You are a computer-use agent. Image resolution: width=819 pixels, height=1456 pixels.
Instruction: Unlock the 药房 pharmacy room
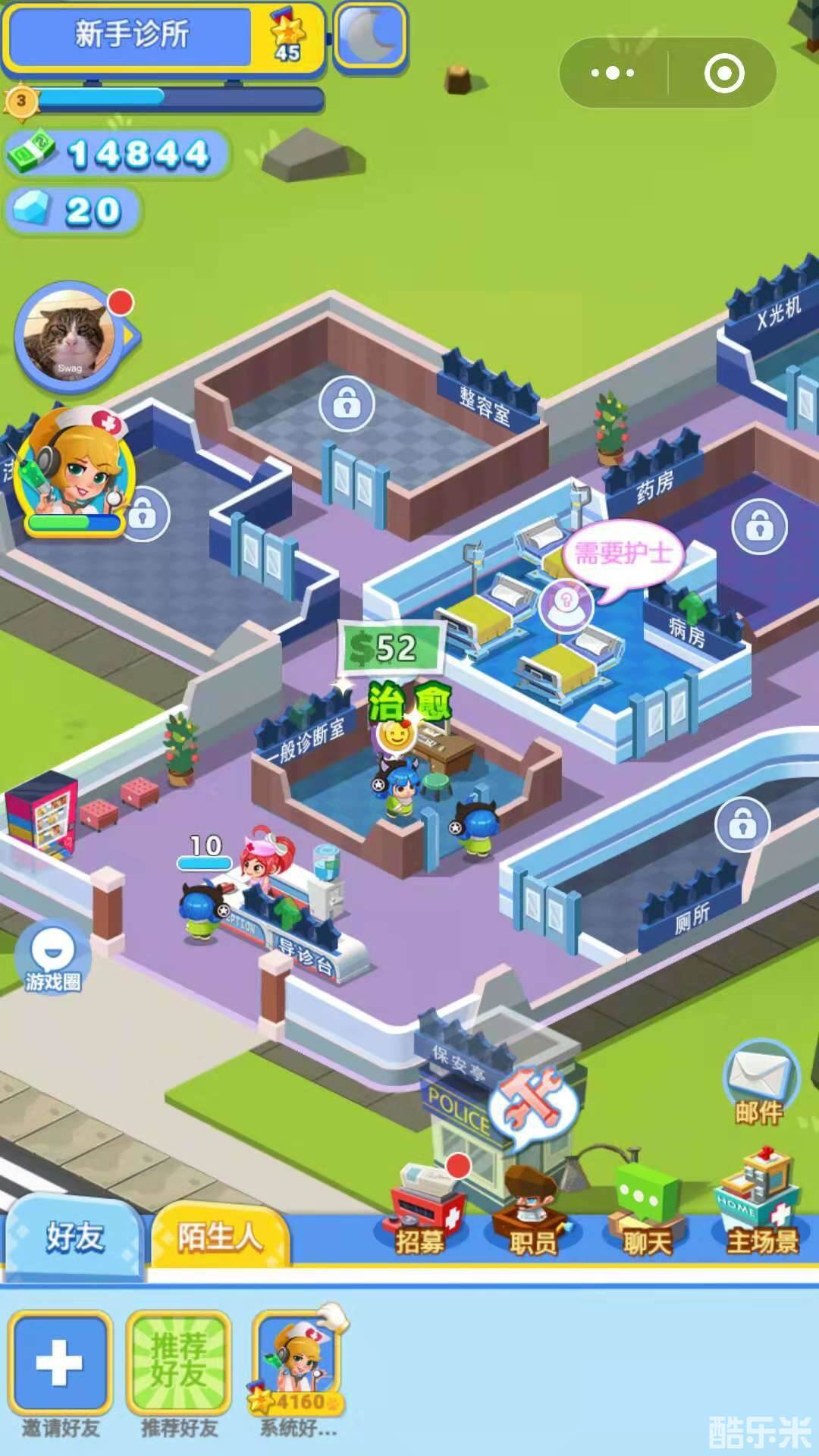[759, 526]
